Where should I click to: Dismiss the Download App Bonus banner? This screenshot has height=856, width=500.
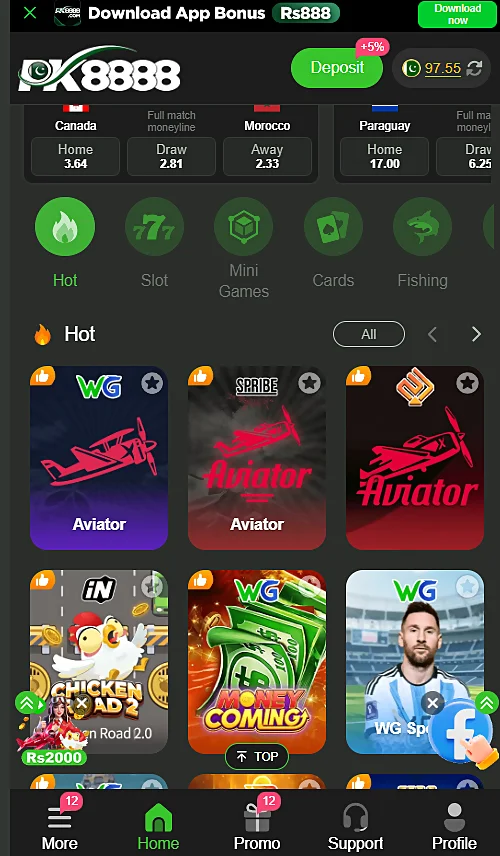click(x=30, y=13)
